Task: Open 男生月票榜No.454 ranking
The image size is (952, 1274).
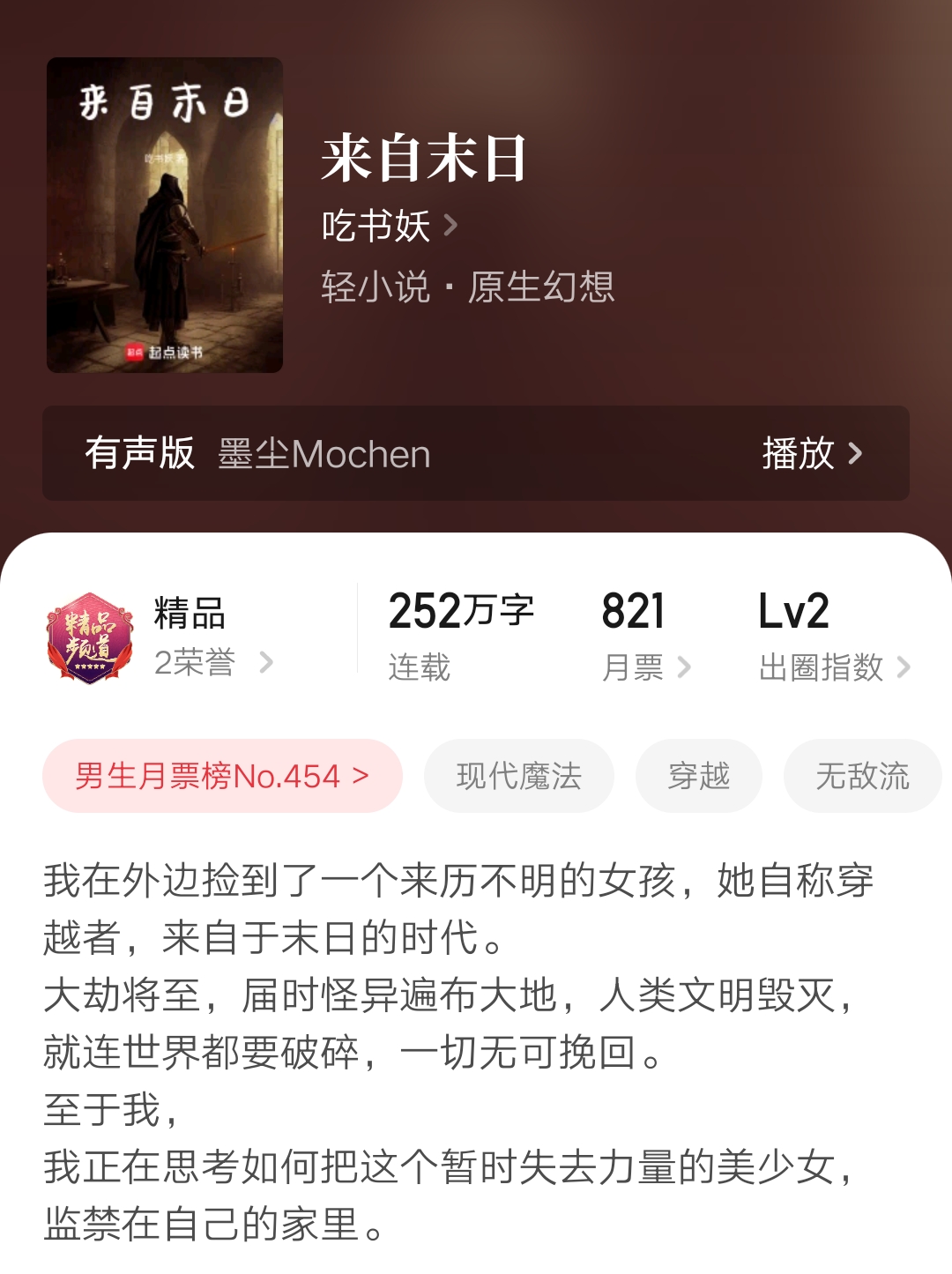Action: click(x=222, y=776)
